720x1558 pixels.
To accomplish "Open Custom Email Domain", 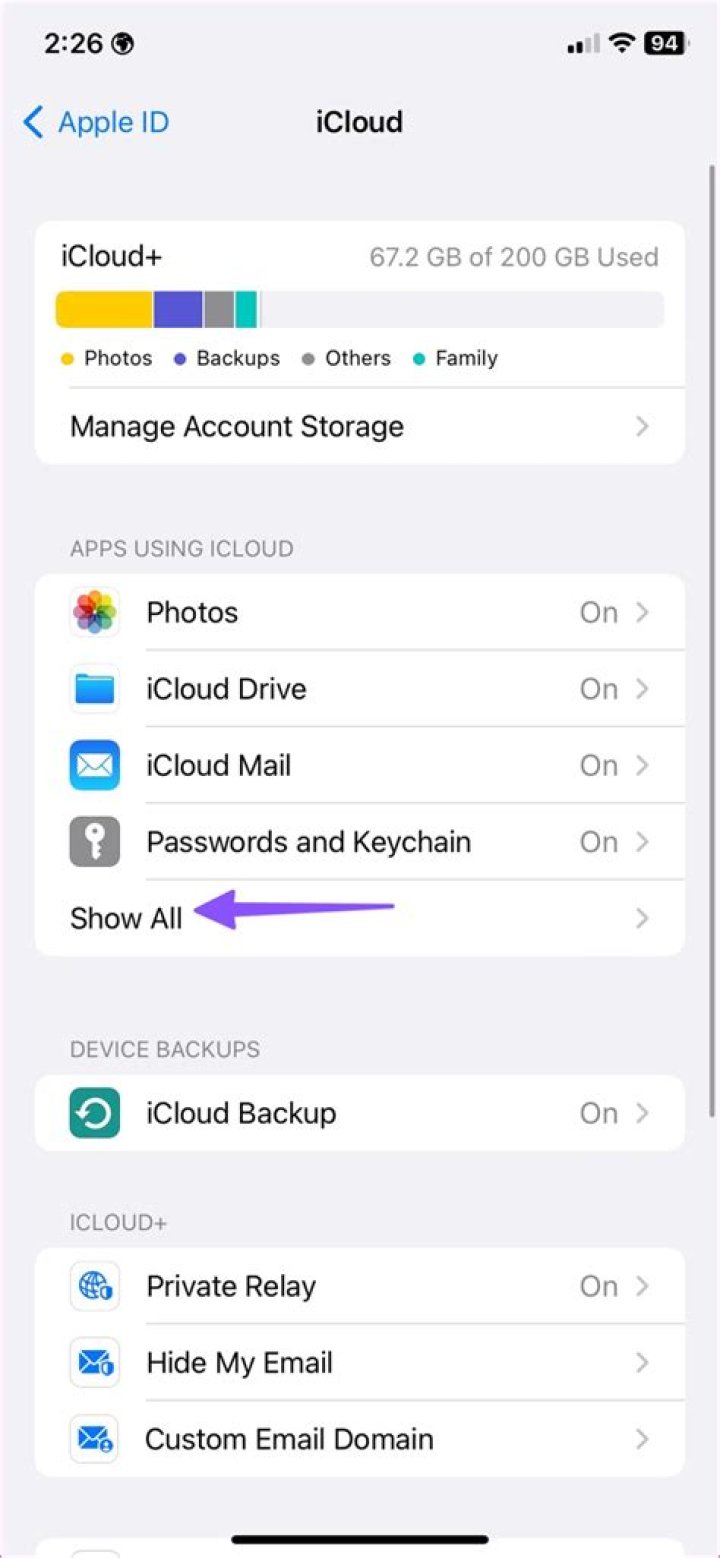I will point(360,1439).
